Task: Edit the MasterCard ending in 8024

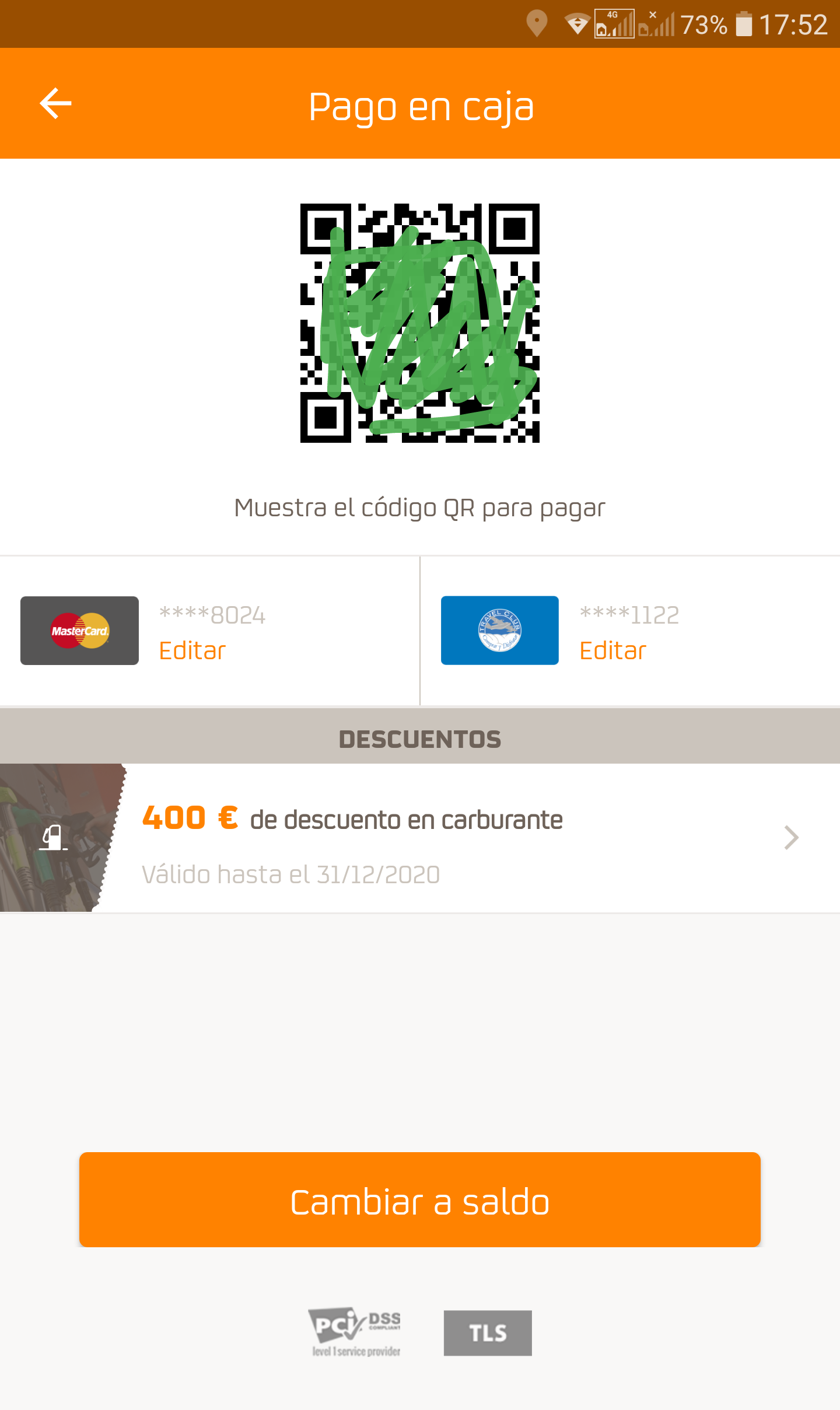Action: click(192, 650)
